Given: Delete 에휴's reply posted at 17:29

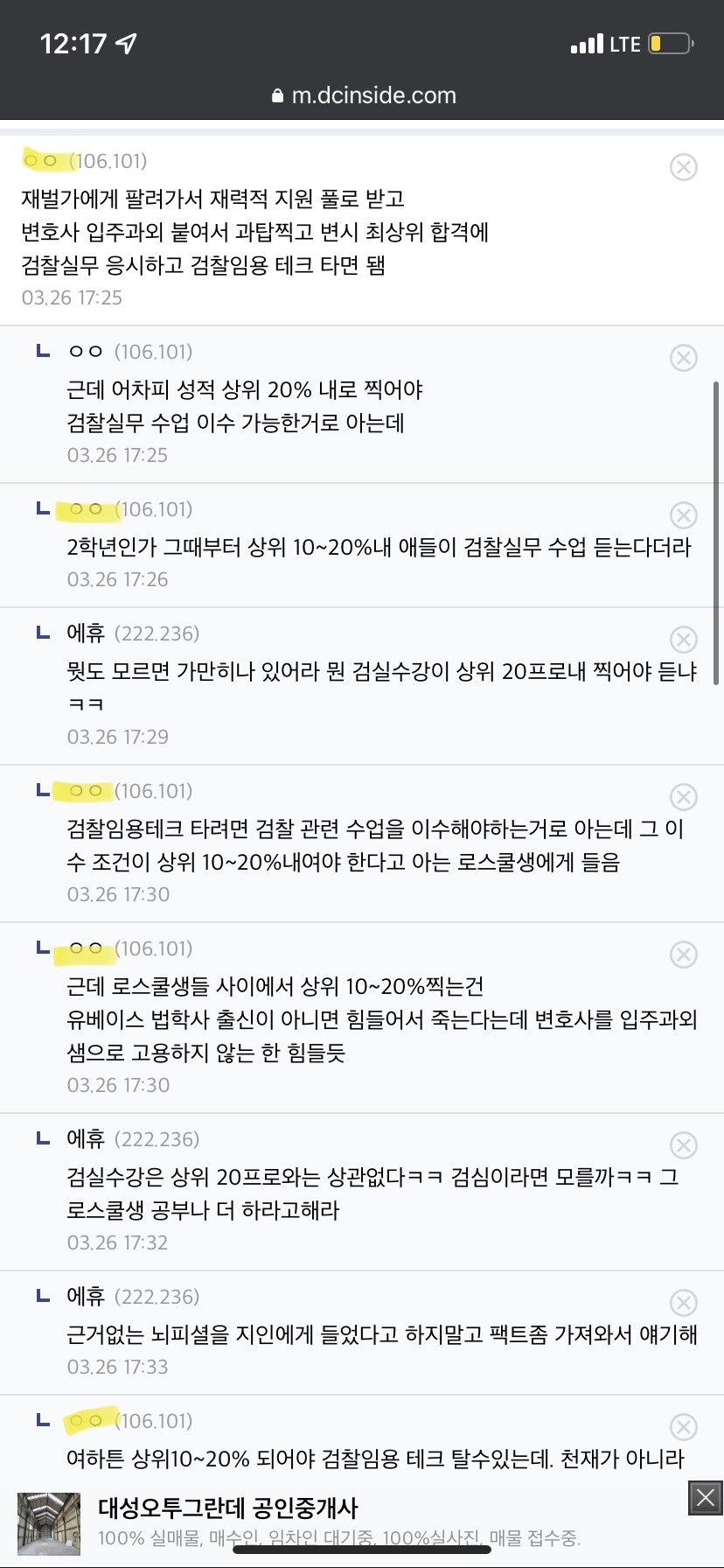Looking at the screenshot, I should 683,640.
